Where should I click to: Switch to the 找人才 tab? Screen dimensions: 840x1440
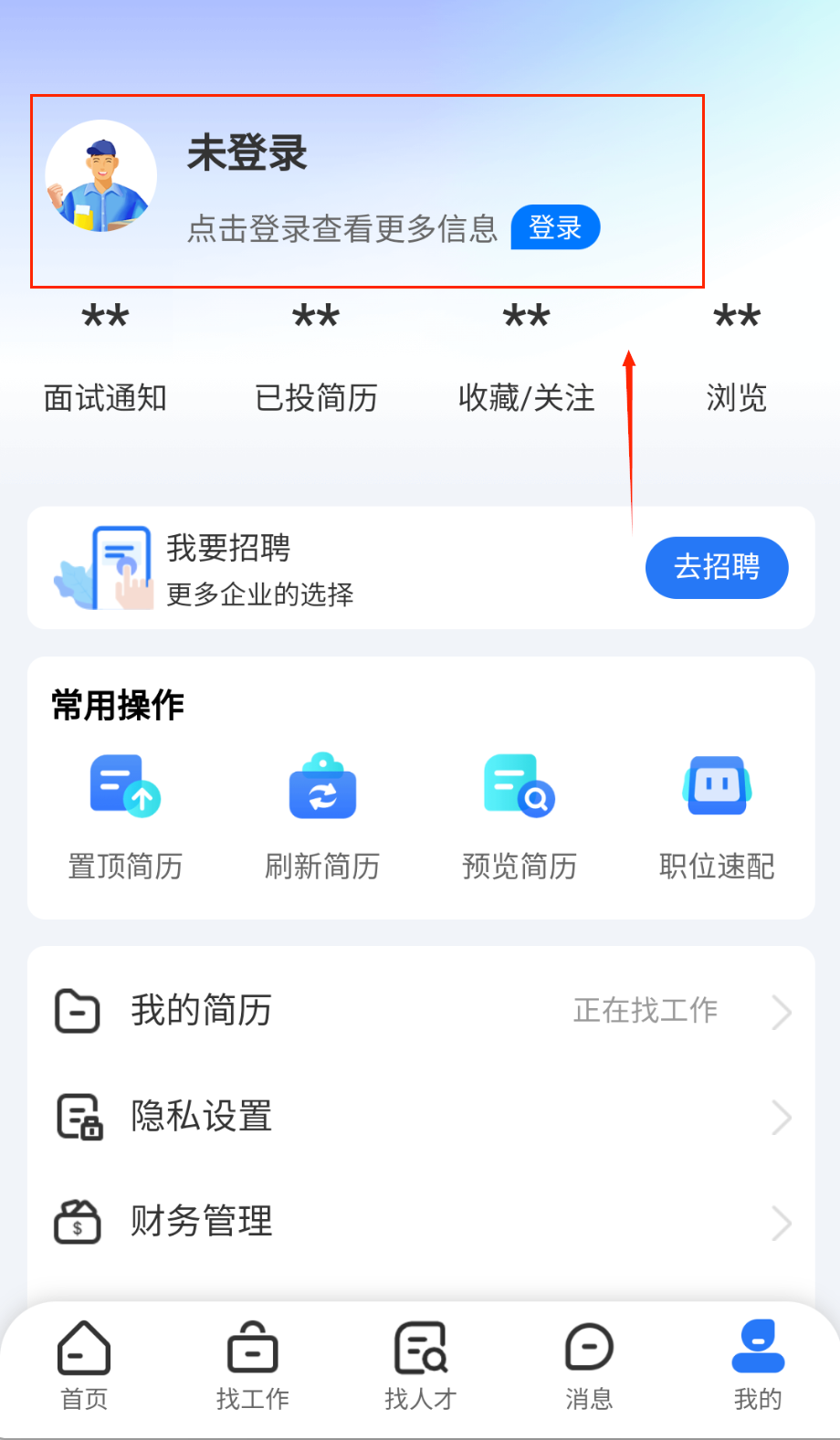point(421,1365)
